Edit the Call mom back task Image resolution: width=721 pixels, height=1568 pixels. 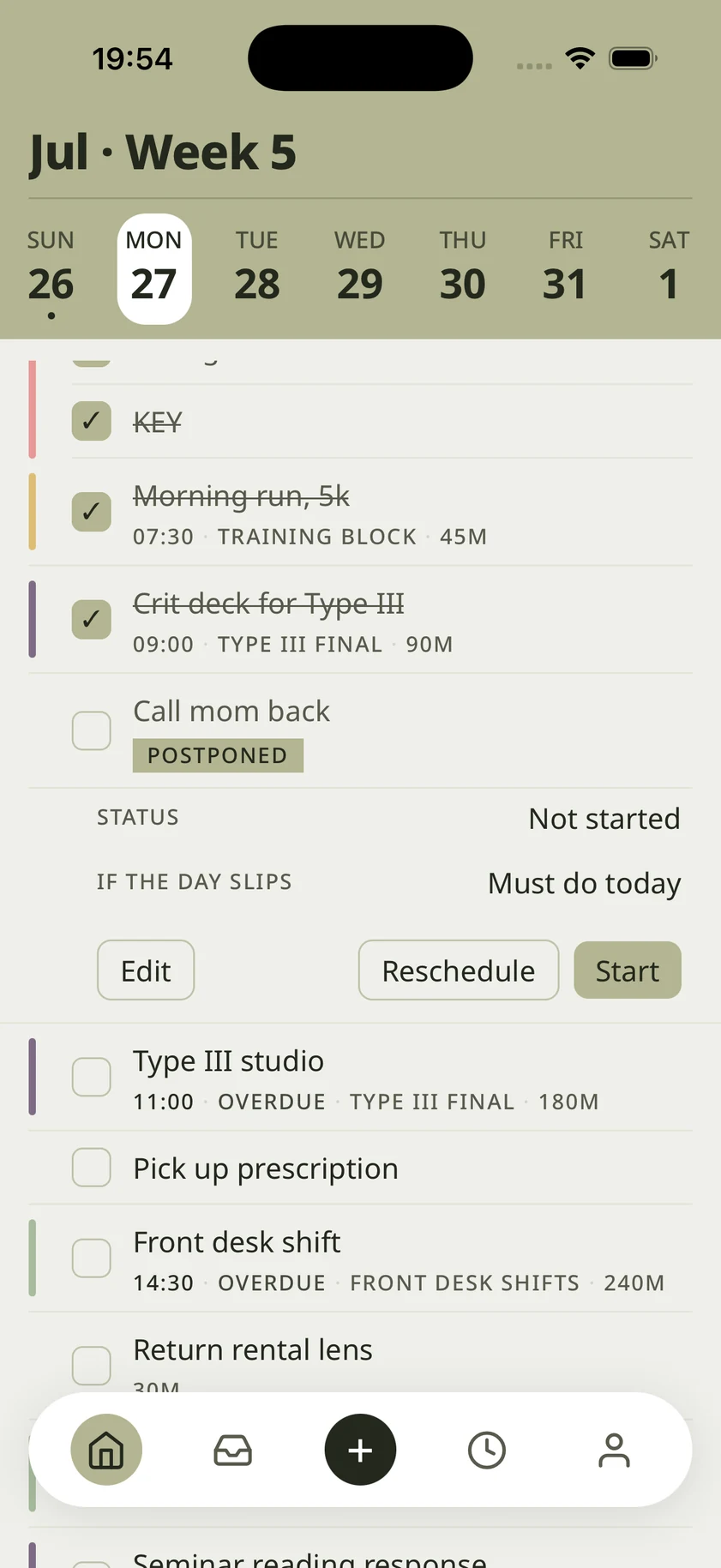tap(146, 970)
